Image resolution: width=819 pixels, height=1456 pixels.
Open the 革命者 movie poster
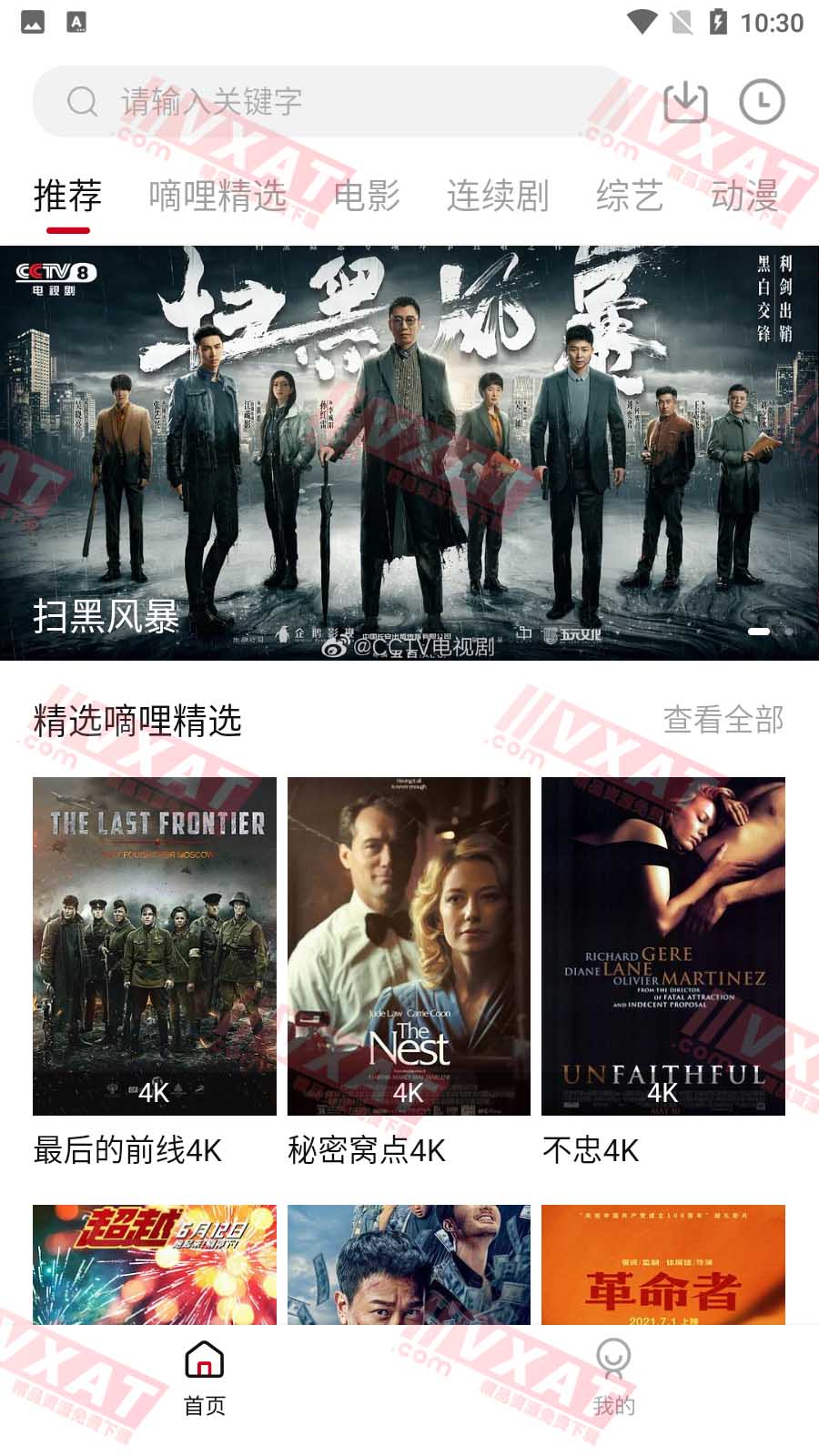point(663,1264)
